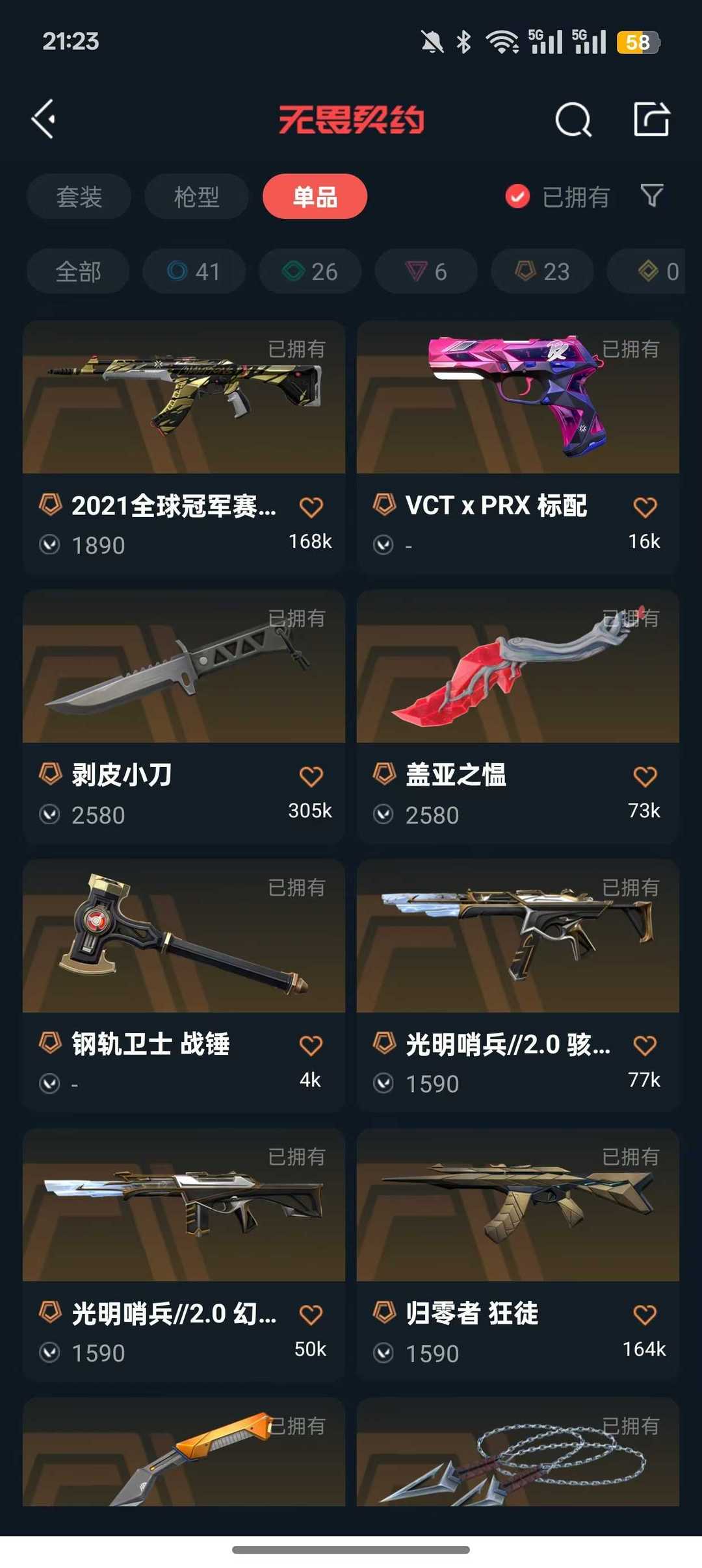The width and height of the screenshot is (702, 1568).
Task: Tap the rarity badge on 归零者 狂徒
Action: [x=385, y=1311]
